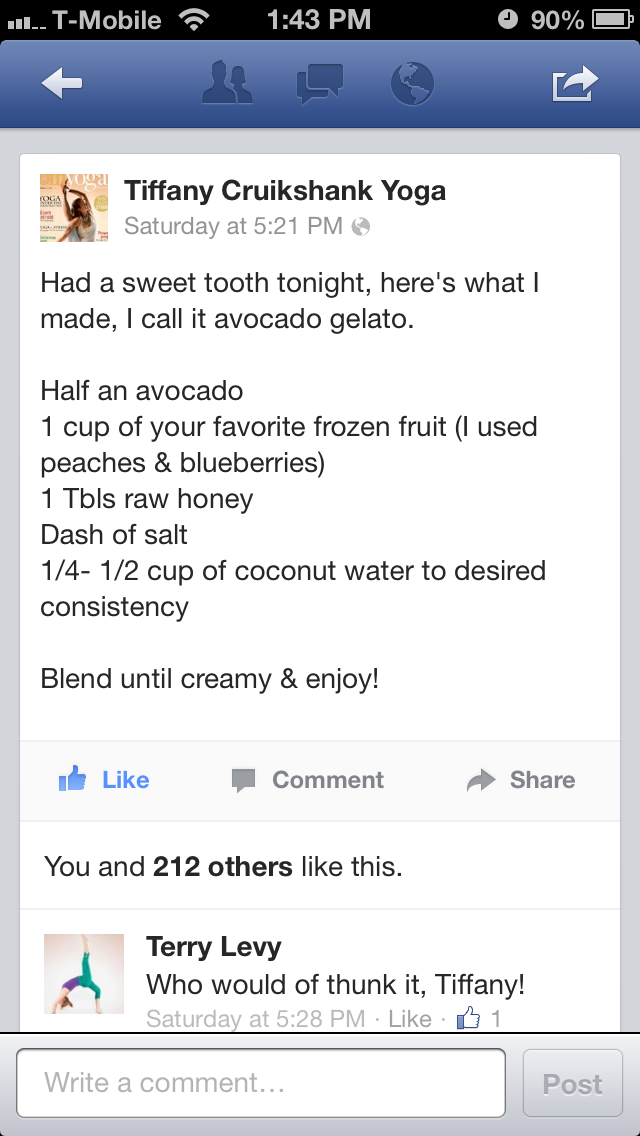The image size is (640, 1136).
Task: Open the messages icon
Action: (x=320, y=84)
